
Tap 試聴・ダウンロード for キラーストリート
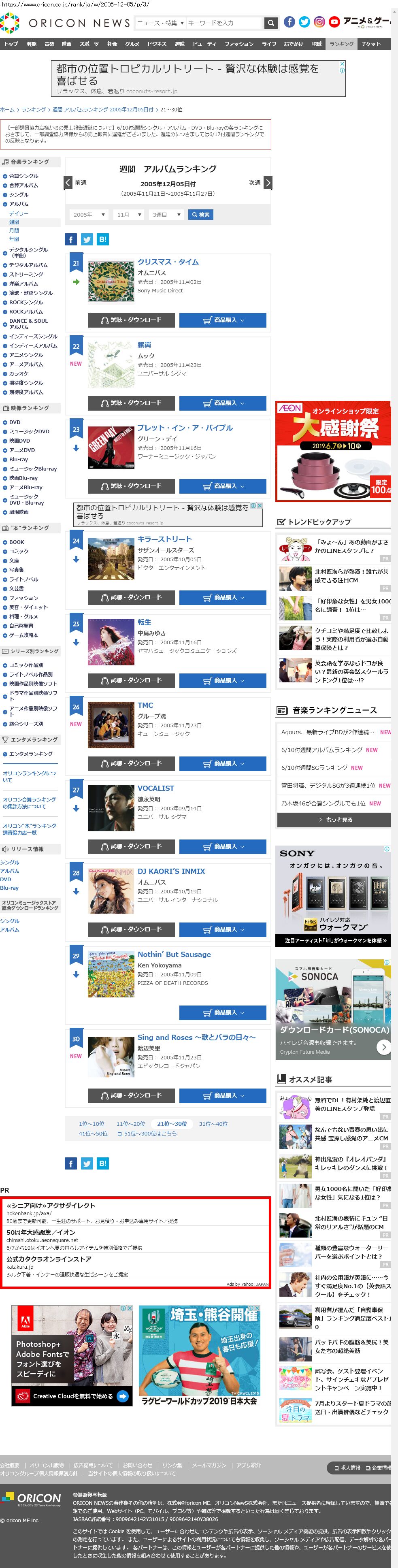click(x=131, y=597)
